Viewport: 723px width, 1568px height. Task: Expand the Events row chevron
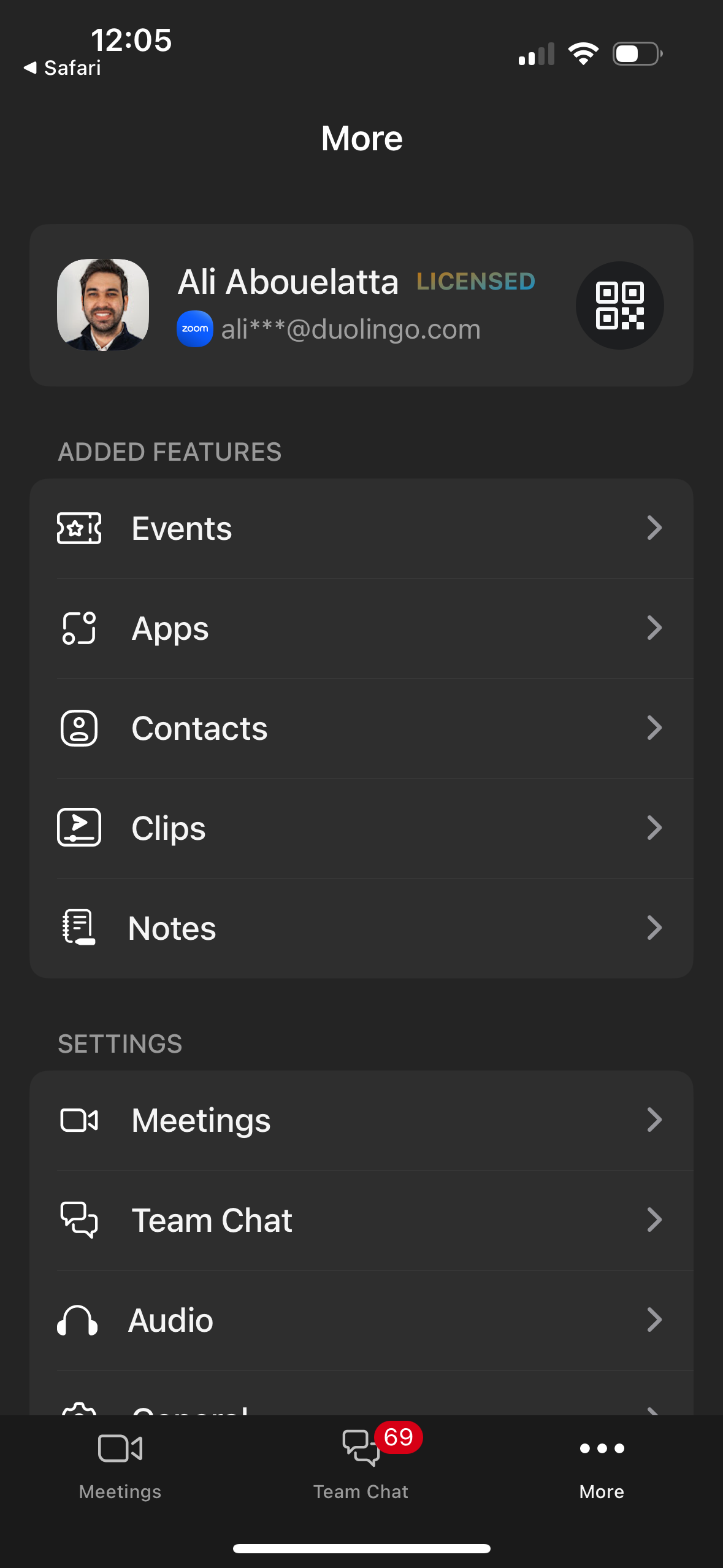655,527
